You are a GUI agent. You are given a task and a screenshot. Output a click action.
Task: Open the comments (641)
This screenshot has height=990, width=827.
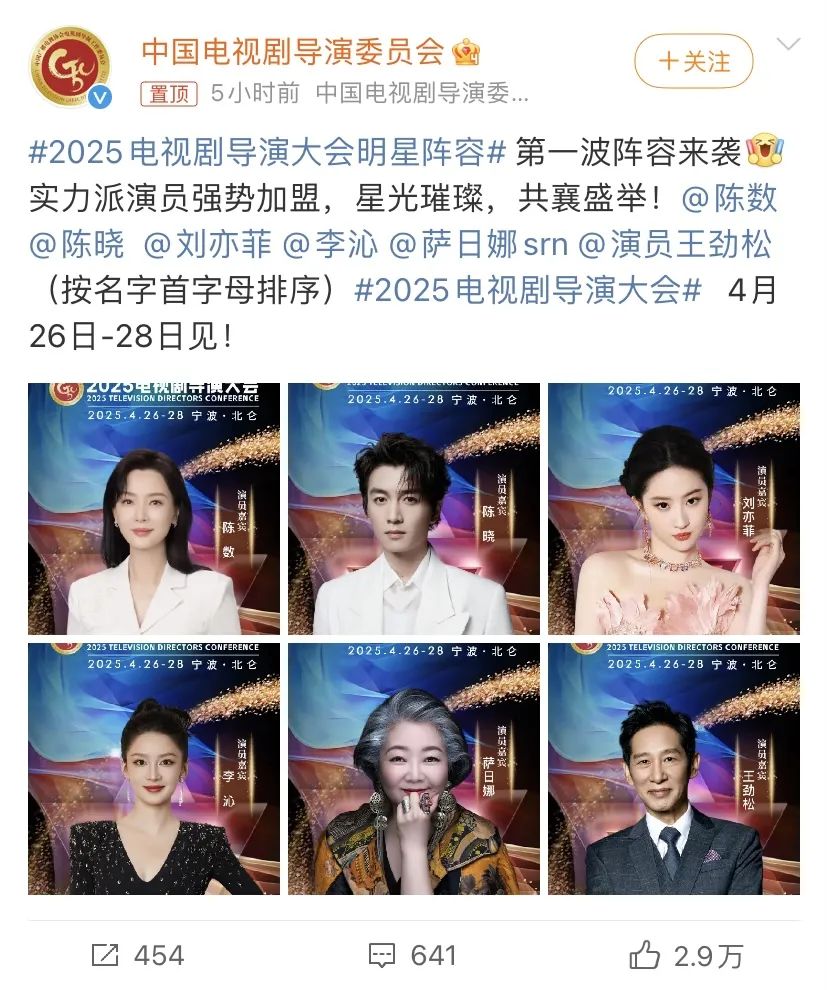point(412,955)
